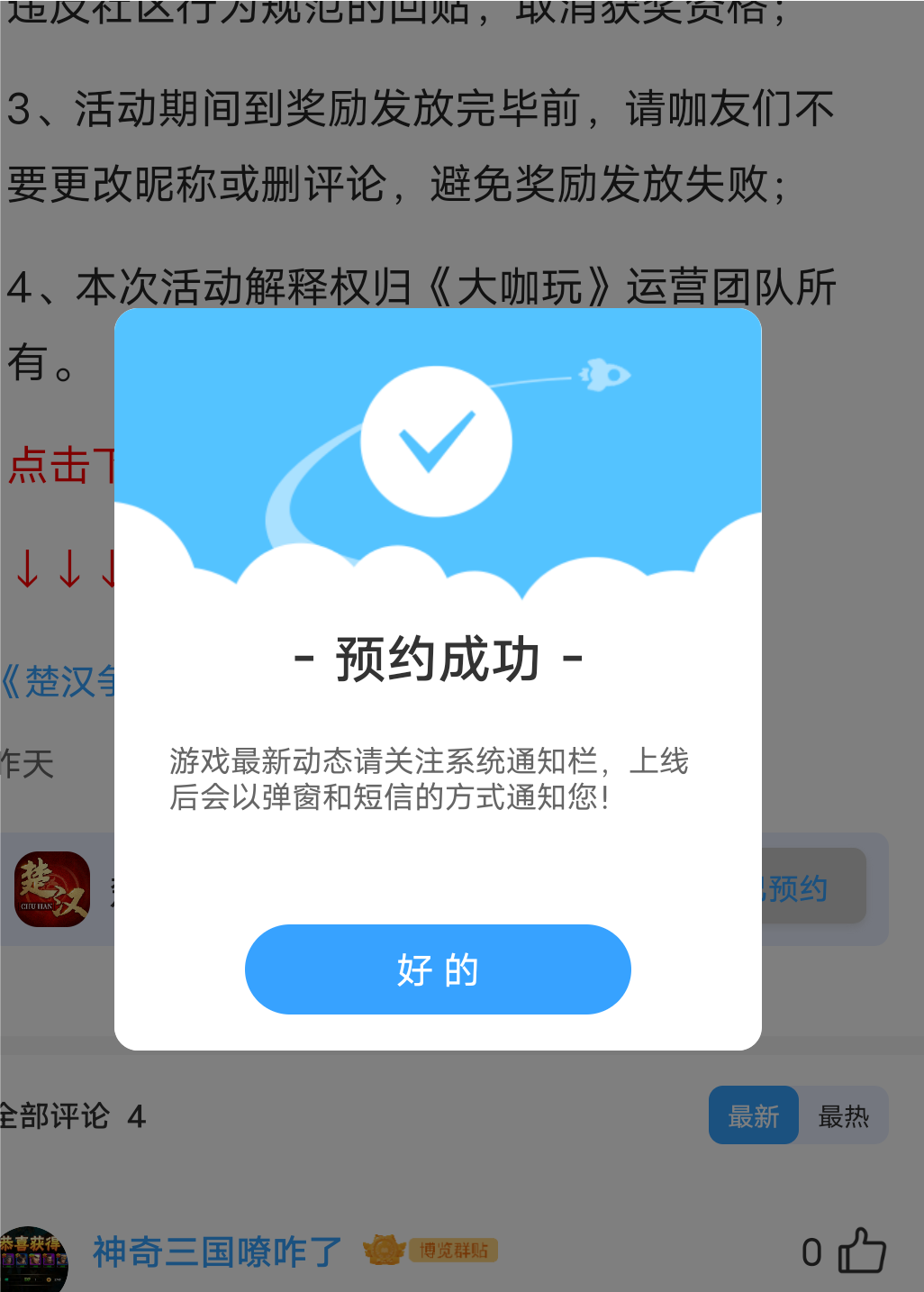Open 神奇三国嚓咋了's profile
This screenshot has height=1292, width=924.
coord(217,1251)
